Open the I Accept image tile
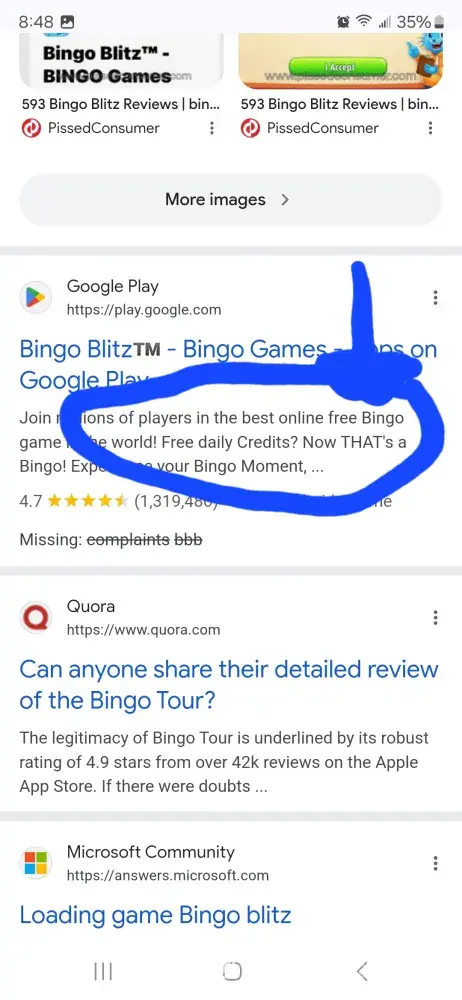462x1000 pixels. pyautogui.click(x=340, y=61)
